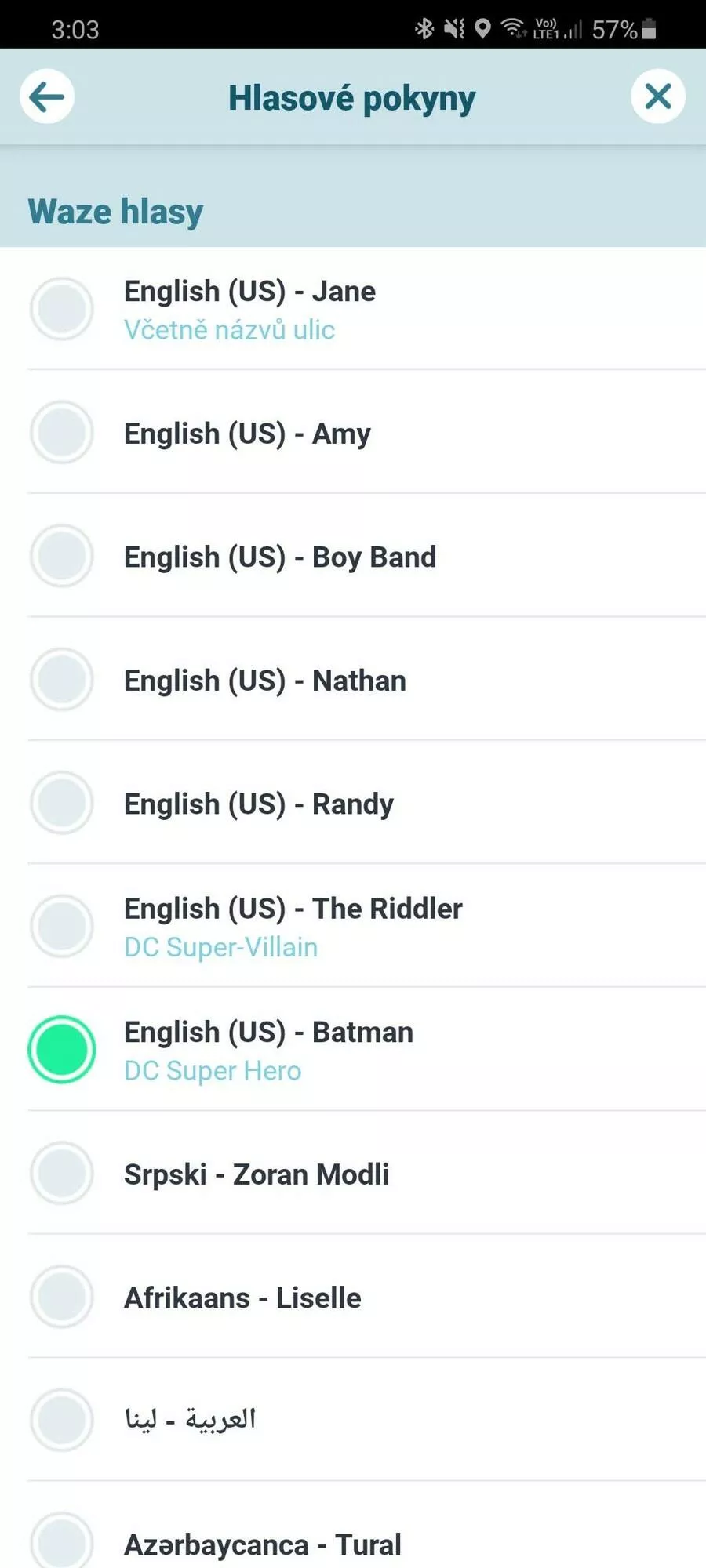Close the voice instructions screen
This screenshot has width=706, height=1568.
[658, 97]
